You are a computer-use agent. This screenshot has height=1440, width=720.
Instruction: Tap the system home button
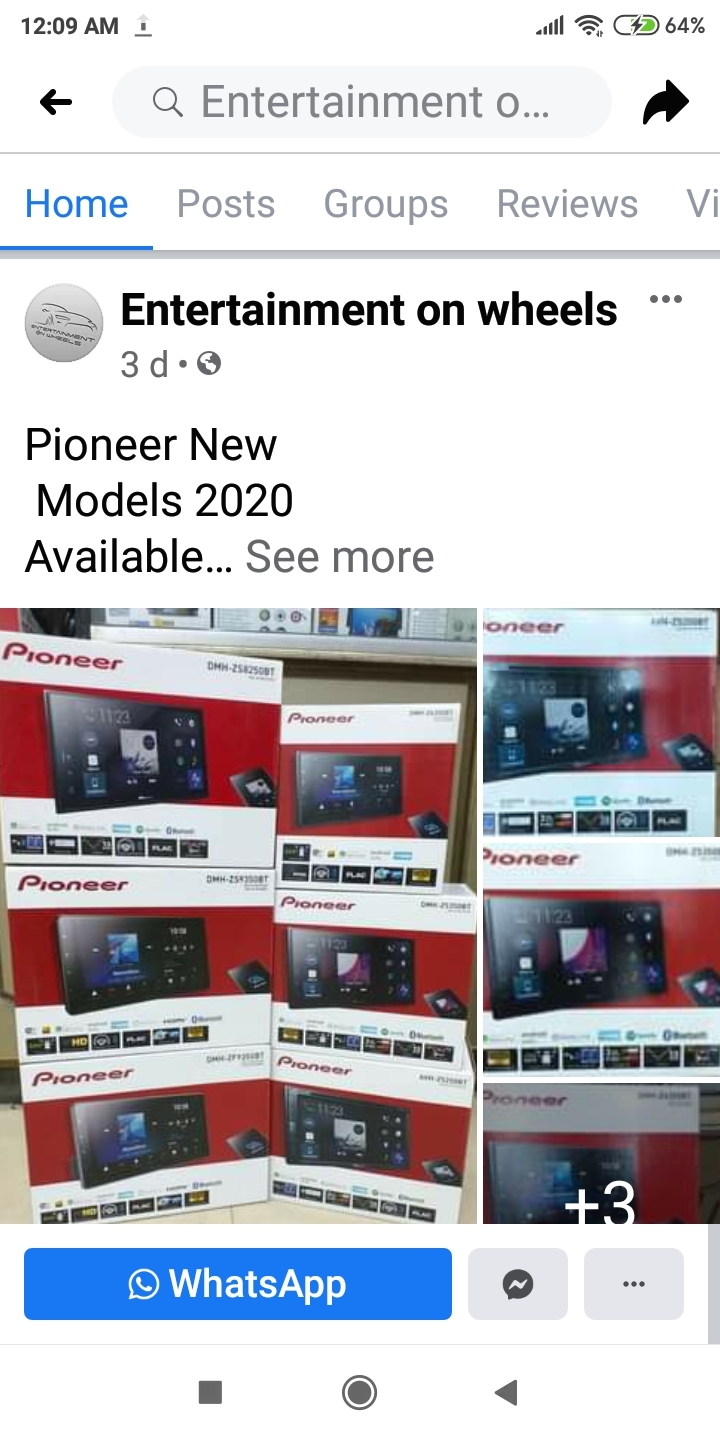pos(359,1392)
